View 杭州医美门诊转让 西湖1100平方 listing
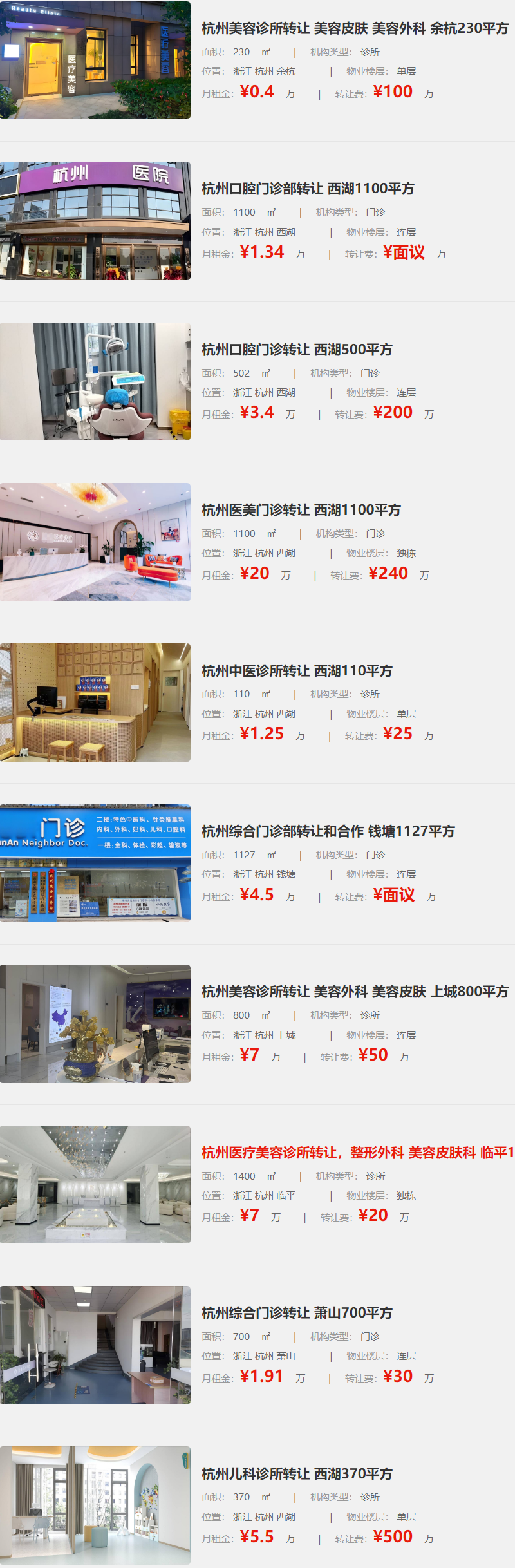Viewport: 515px width, 1568px height. pos(301,510)
